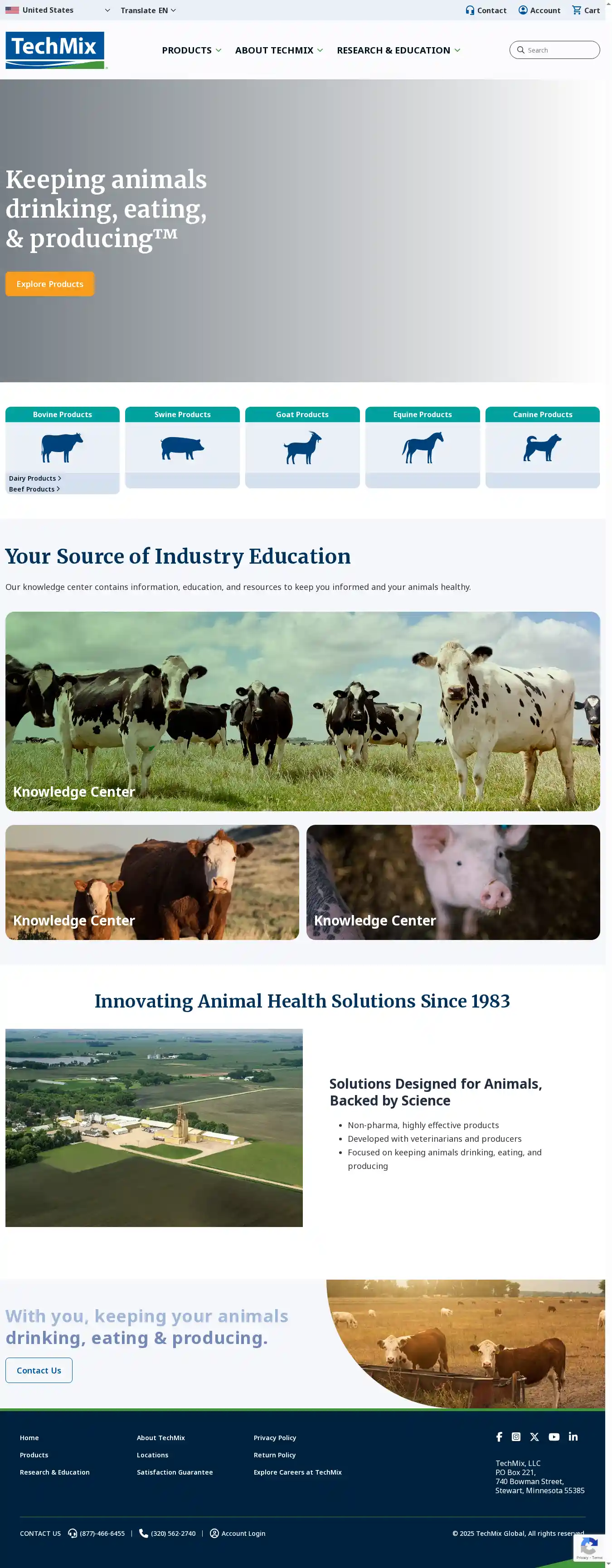View the shopping Cart

[585, 10]
